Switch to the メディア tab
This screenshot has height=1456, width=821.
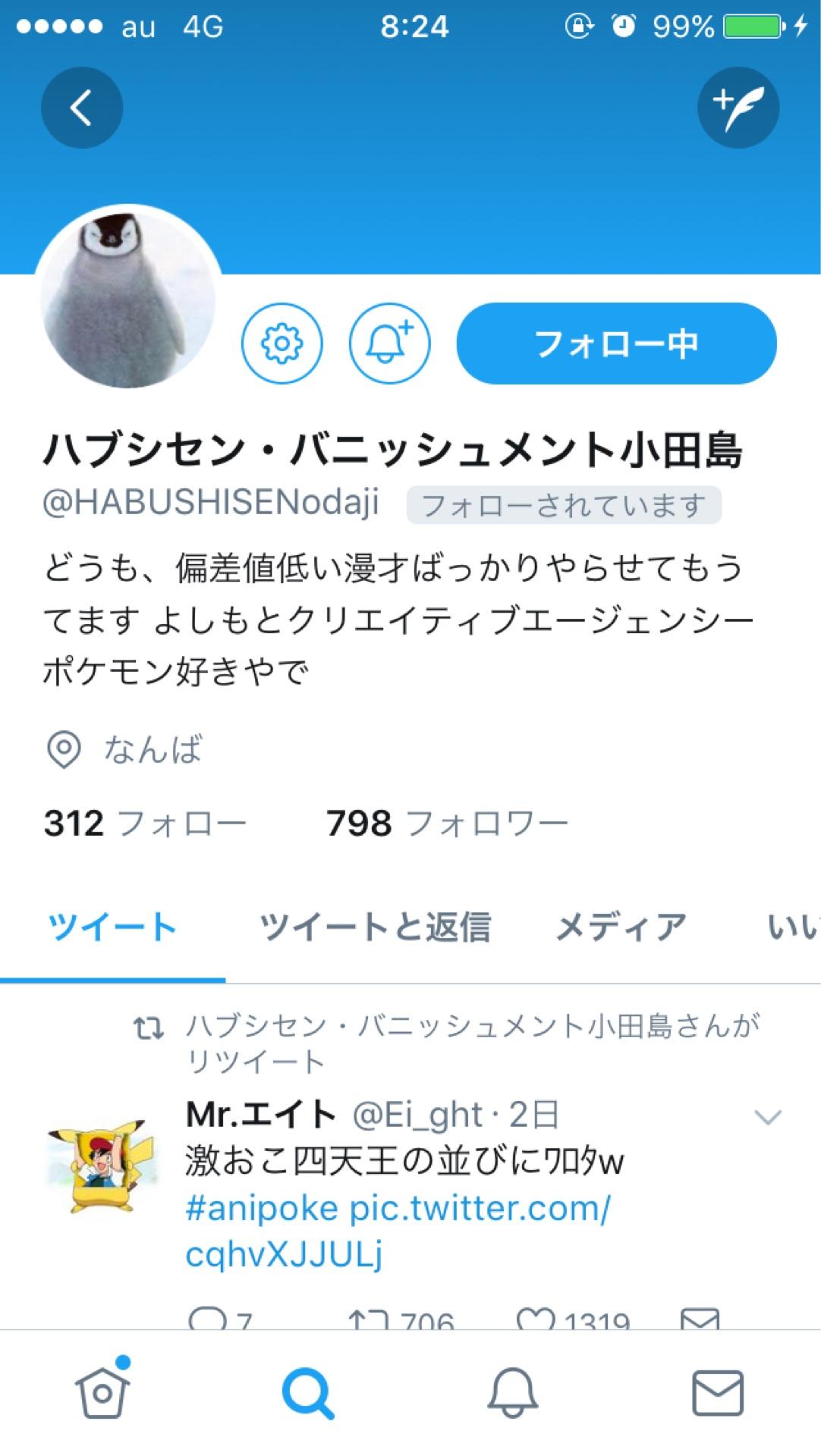pos(619,927)
